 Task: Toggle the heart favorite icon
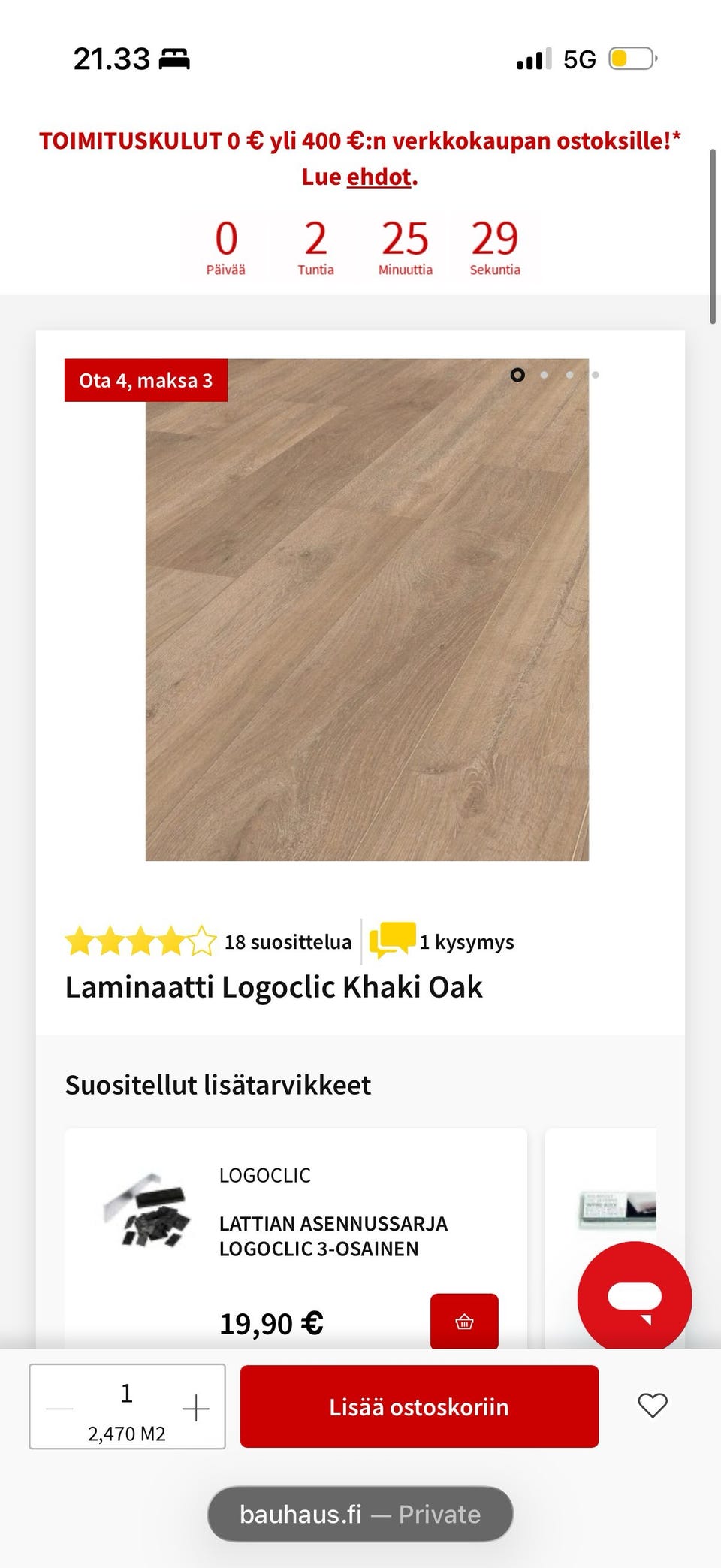pos(652,1405)
